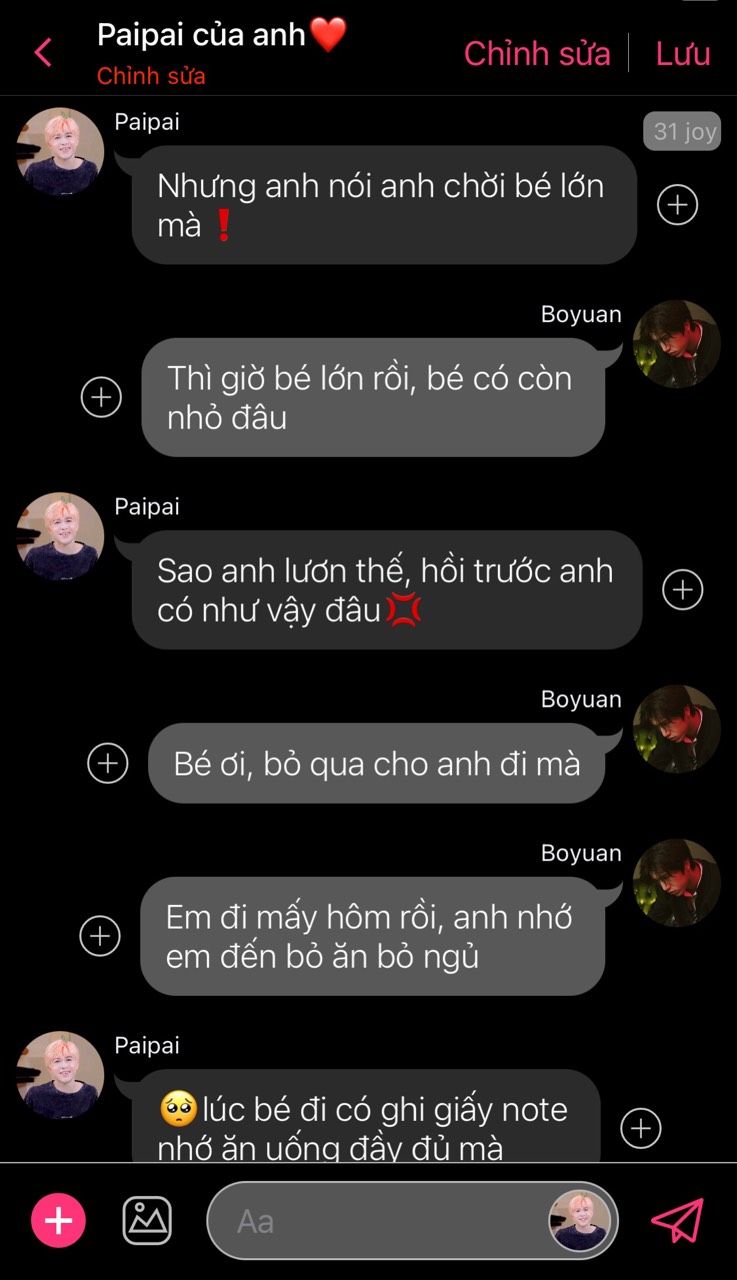This screenshot has height=1280, width=737.
Task: Tap plus icon beside "lúc bé đi có ghi"
Action: [x=641, y=1128]
